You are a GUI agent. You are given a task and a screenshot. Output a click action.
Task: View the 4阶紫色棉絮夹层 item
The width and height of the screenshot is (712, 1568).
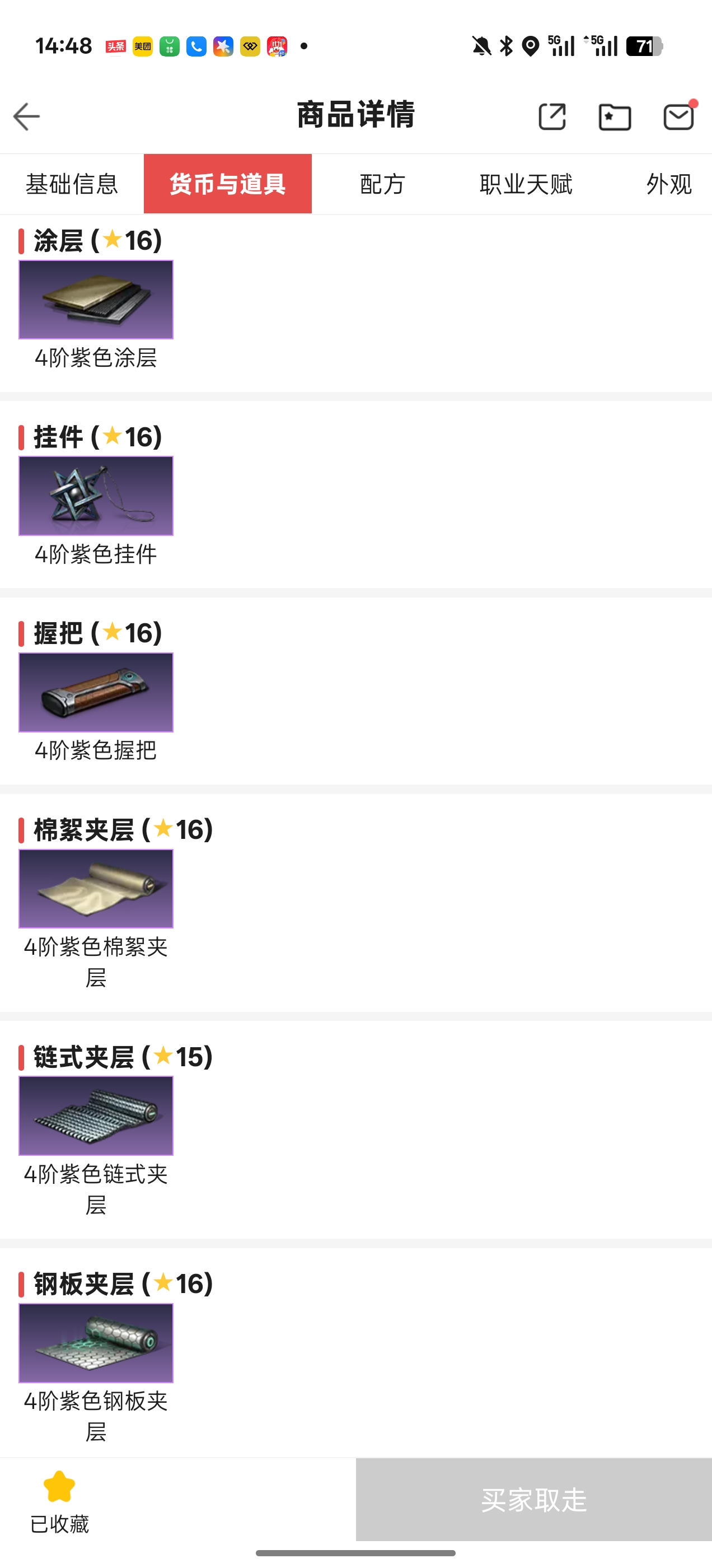(x=96, y=889)
